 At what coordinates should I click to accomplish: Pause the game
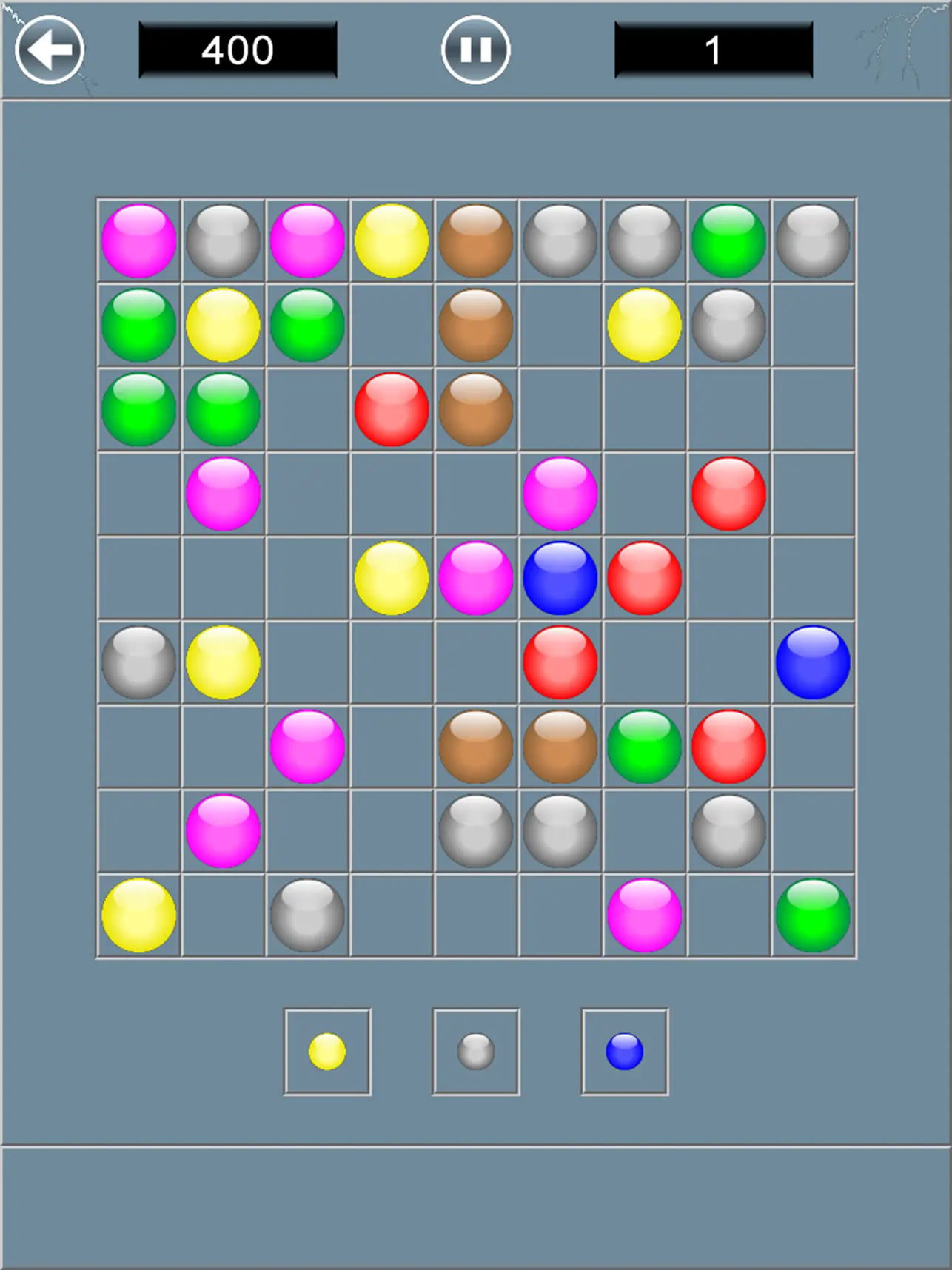click(475, 50)
